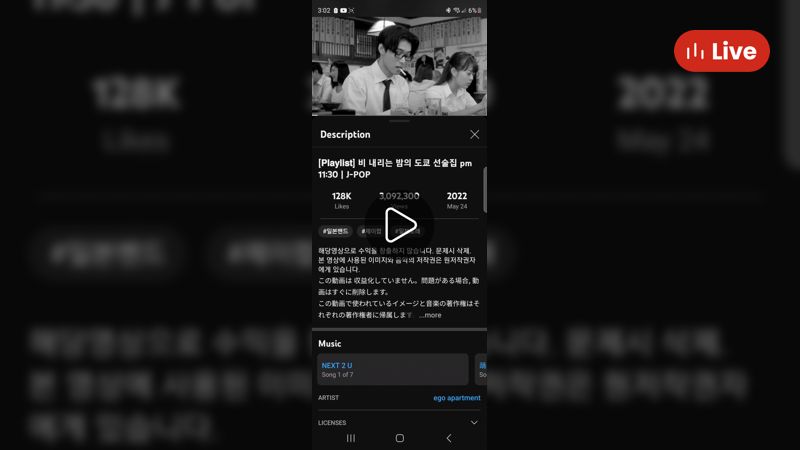Play the video with the center play button
Screen dimensions: 800x450
click(x=400, y=223)
